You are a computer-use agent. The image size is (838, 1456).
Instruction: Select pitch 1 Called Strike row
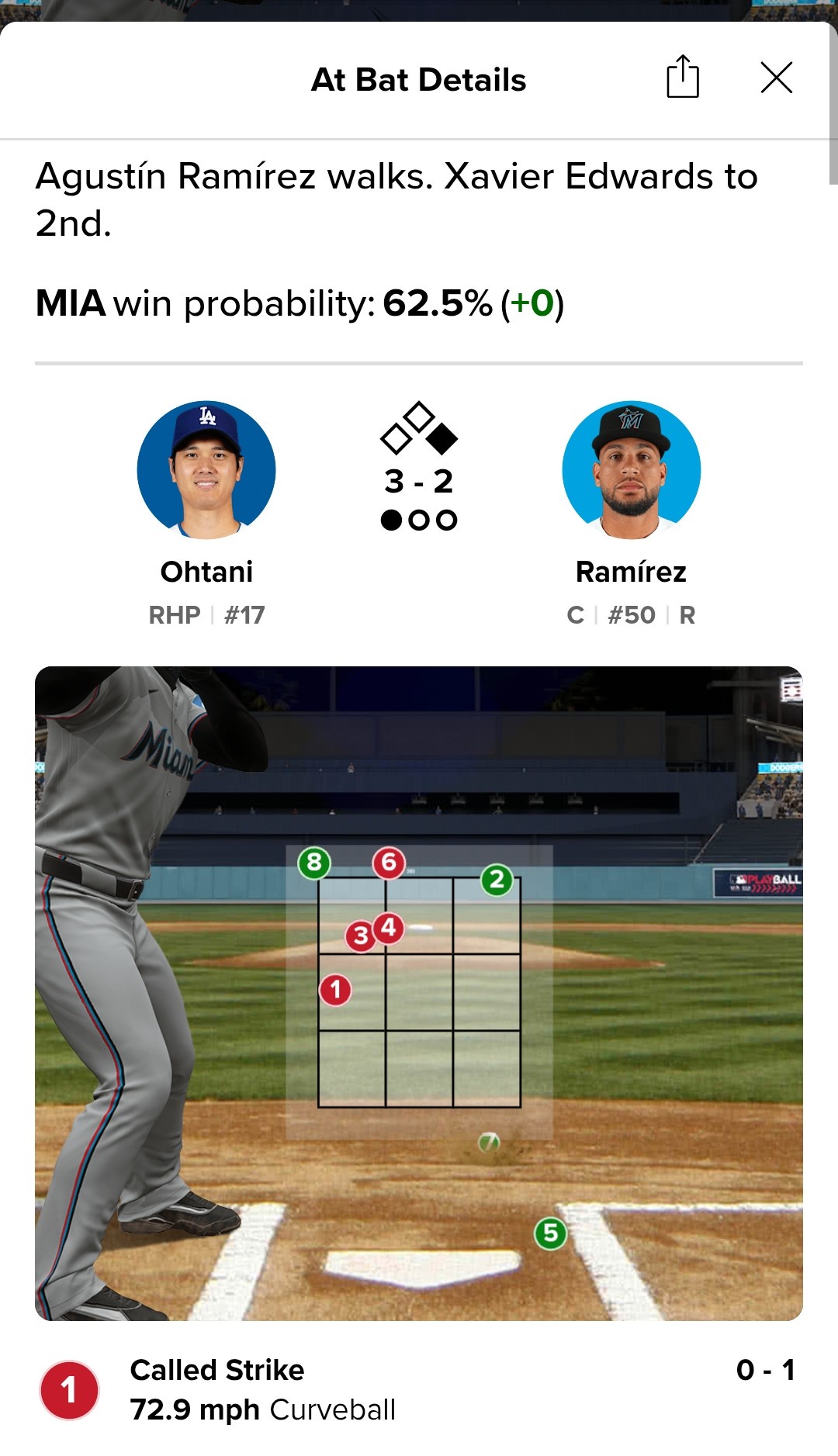point(419,1390)
